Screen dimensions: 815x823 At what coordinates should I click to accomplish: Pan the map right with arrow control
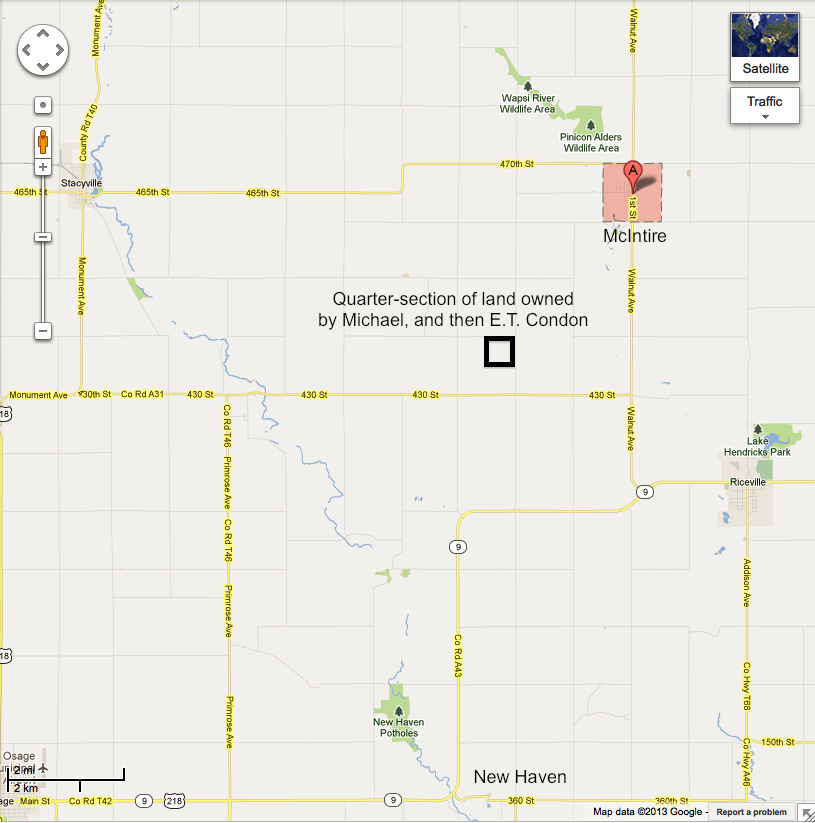(x=59, y=49)
